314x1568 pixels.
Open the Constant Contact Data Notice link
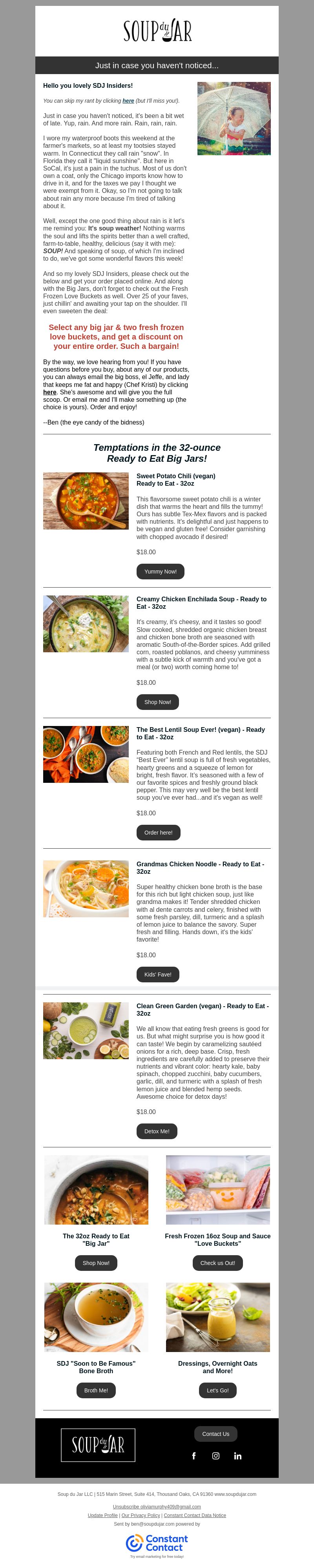195,1515
